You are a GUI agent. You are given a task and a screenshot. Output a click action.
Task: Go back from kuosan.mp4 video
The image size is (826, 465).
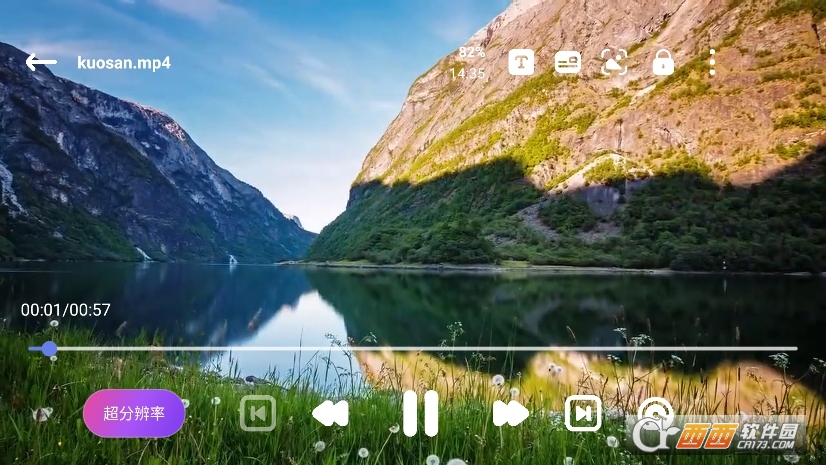(41, 63)
